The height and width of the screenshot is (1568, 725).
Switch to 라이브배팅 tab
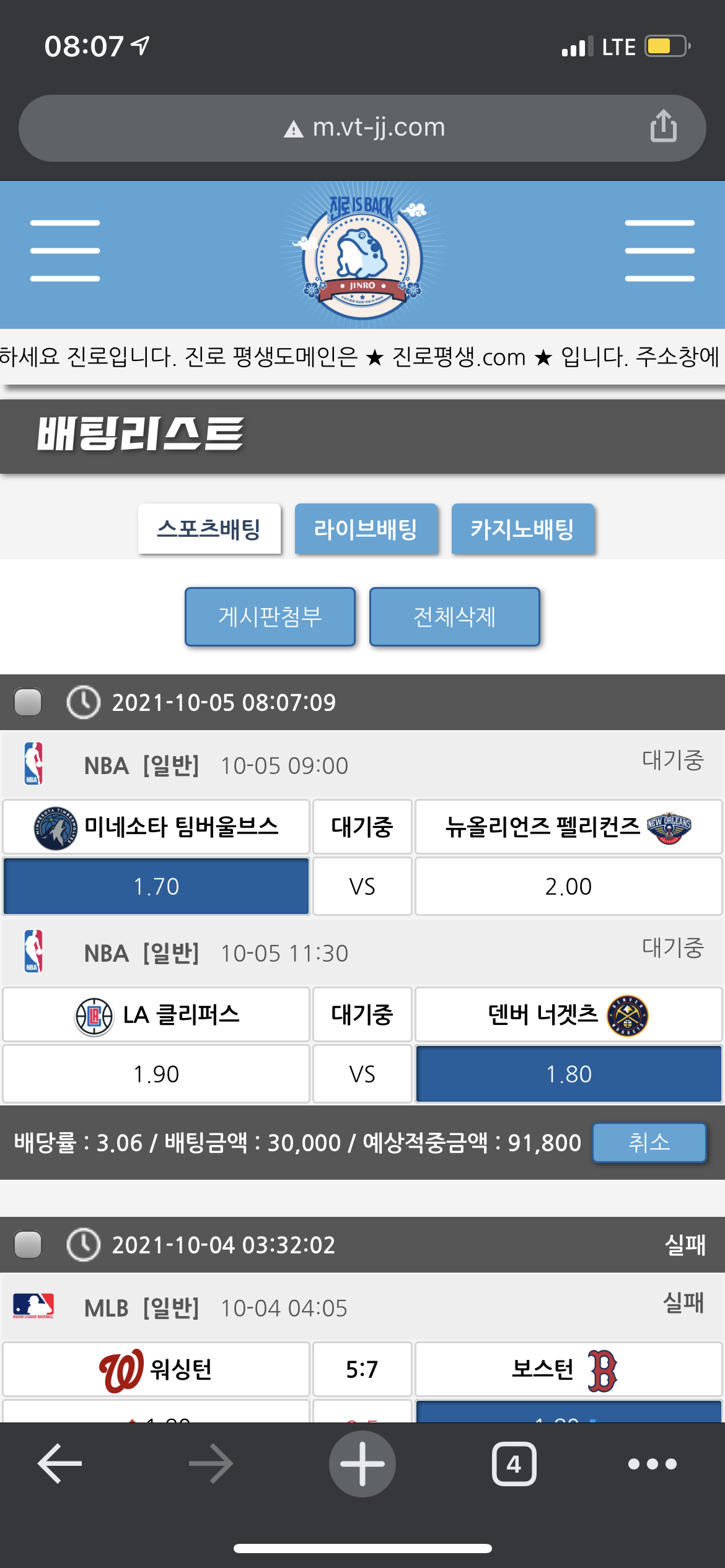[x=366, y=529]
